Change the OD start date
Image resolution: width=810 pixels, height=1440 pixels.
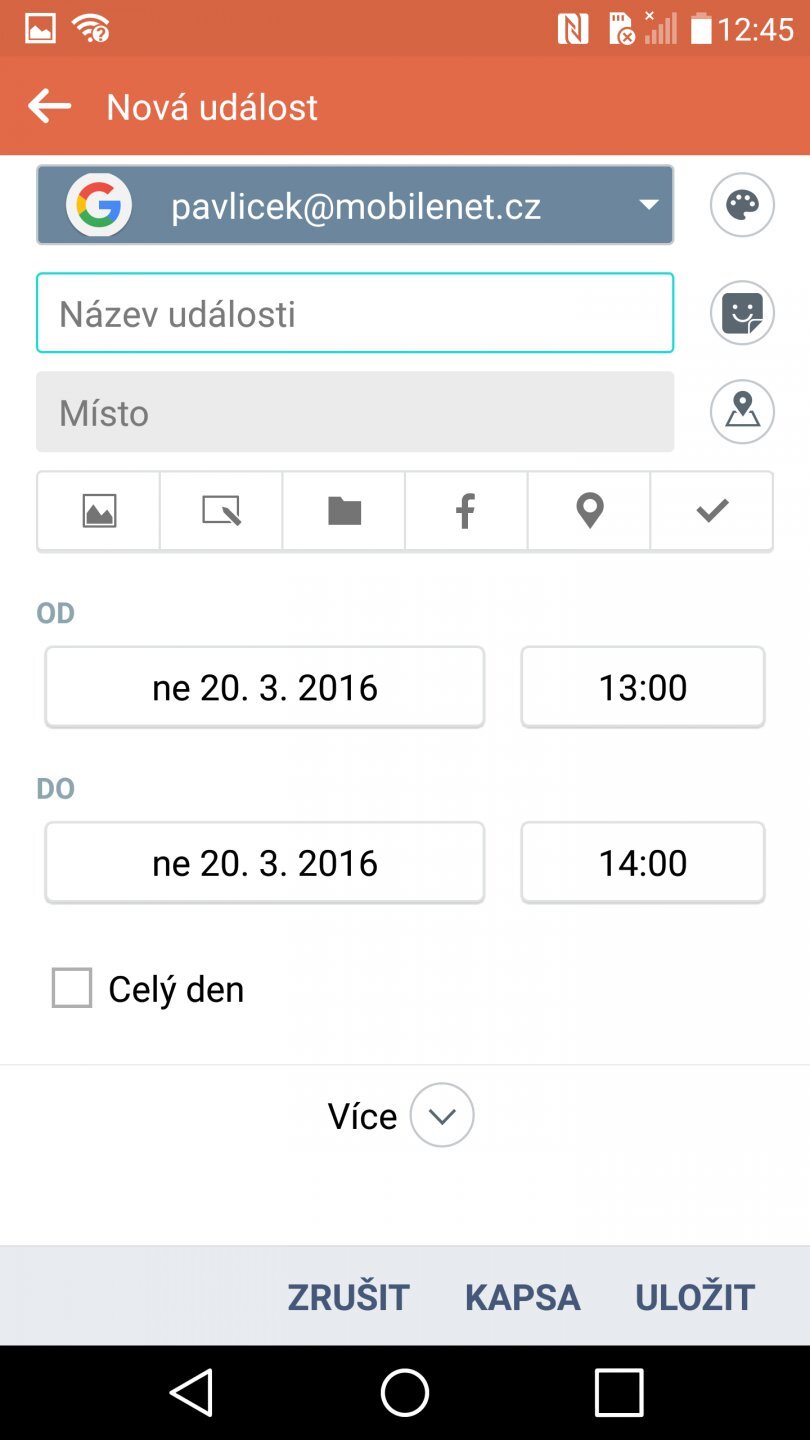(265, 687)
